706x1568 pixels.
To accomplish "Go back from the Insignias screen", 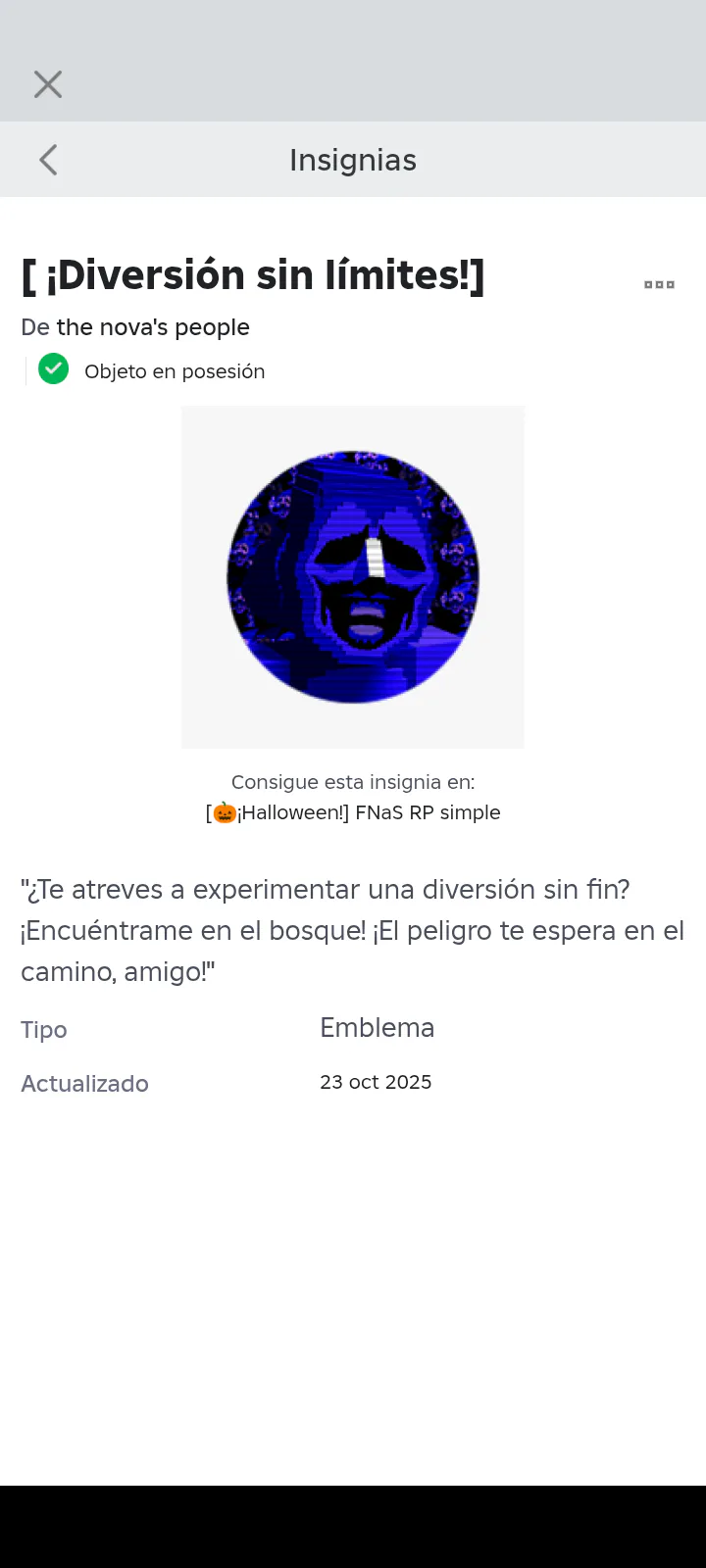I will pyautogui.click(x=48, y=160).
